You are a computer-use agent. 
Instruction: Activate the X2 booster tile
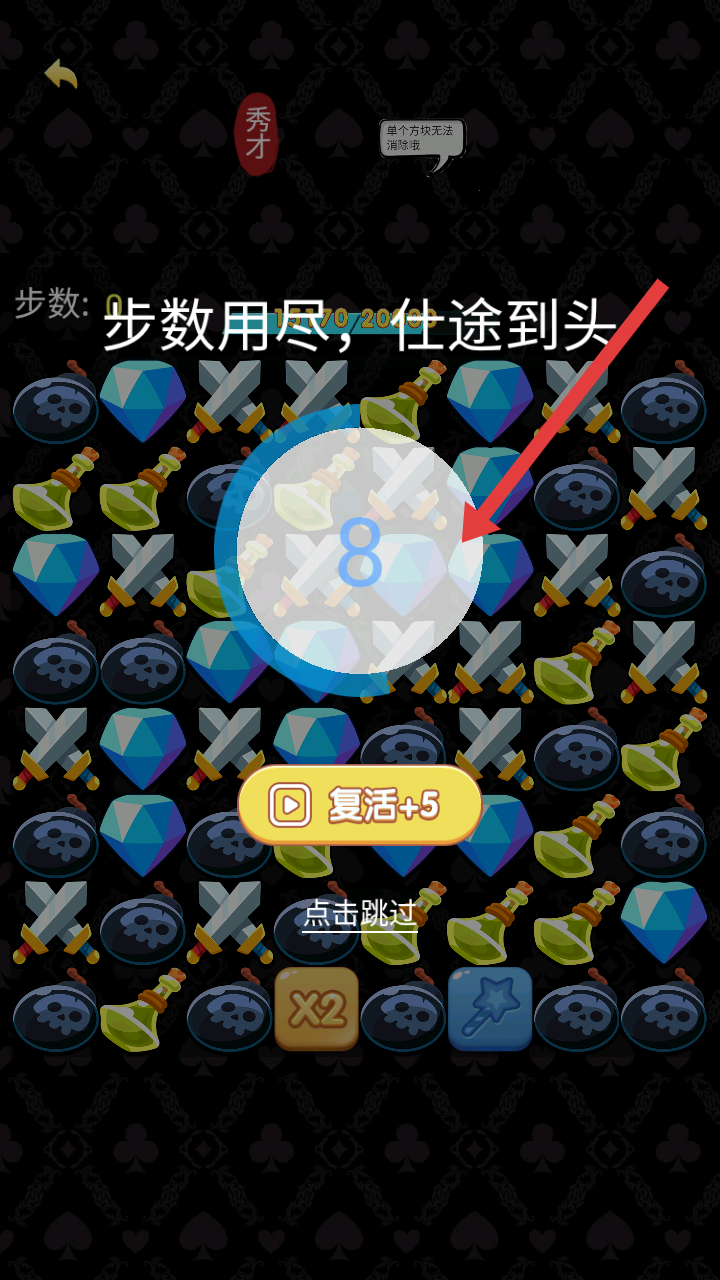click(317, 1009)
